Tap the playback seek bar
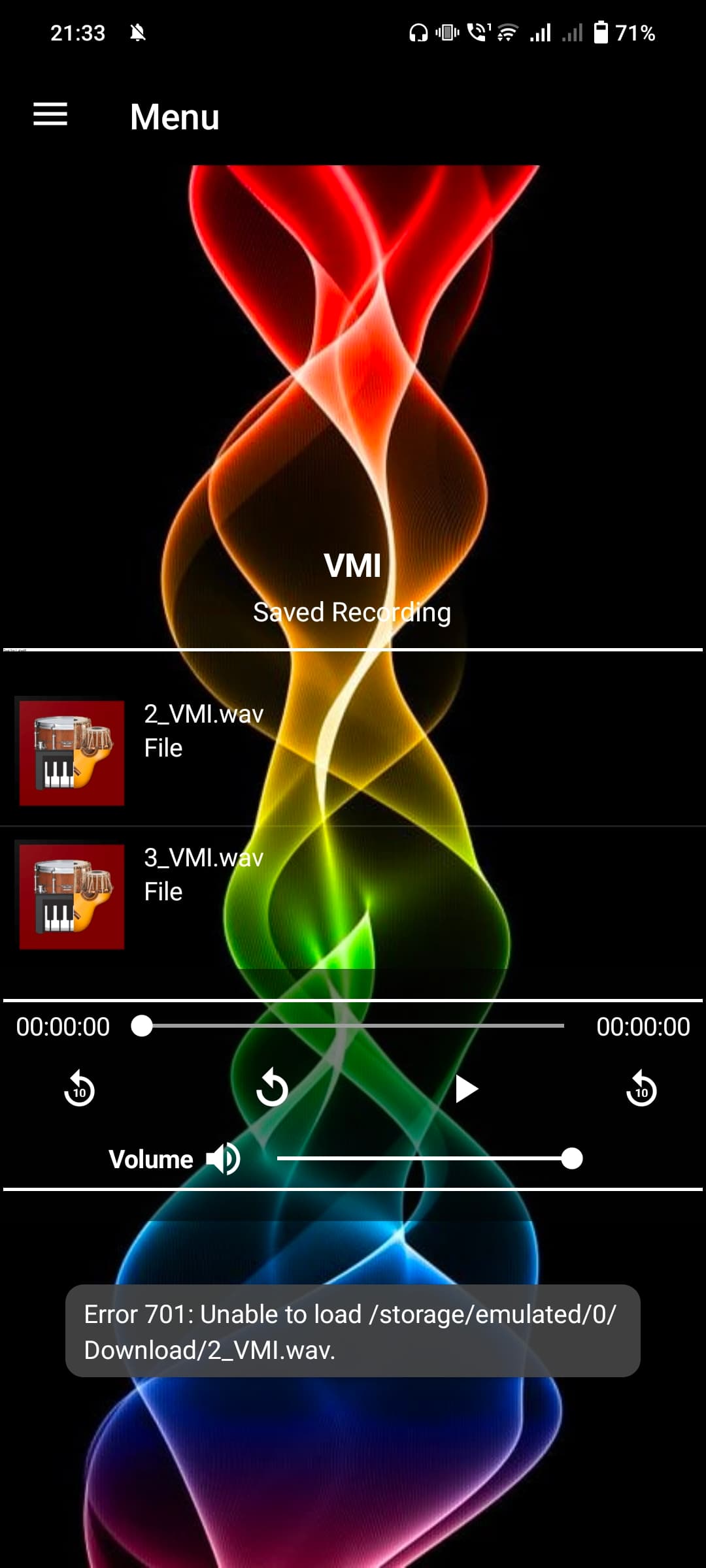Image resolution: width=706 pixels, height=1568 pixels. pos(353,1026)
